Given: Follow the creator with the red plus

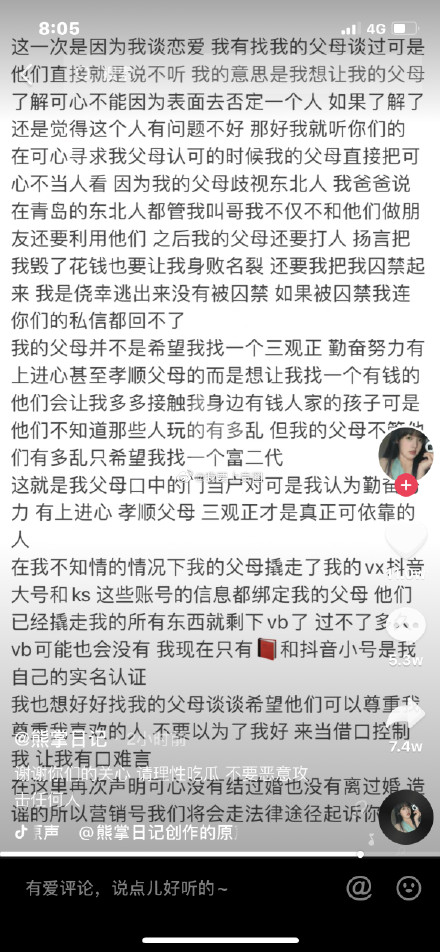Looking at the screenshot, I should coord(406,486).
